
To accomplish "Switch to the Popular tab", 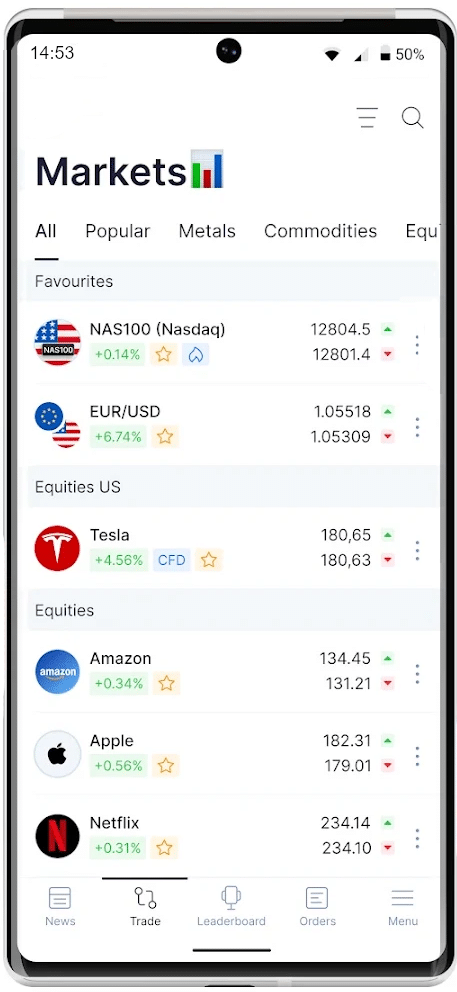I will [118, 231].
